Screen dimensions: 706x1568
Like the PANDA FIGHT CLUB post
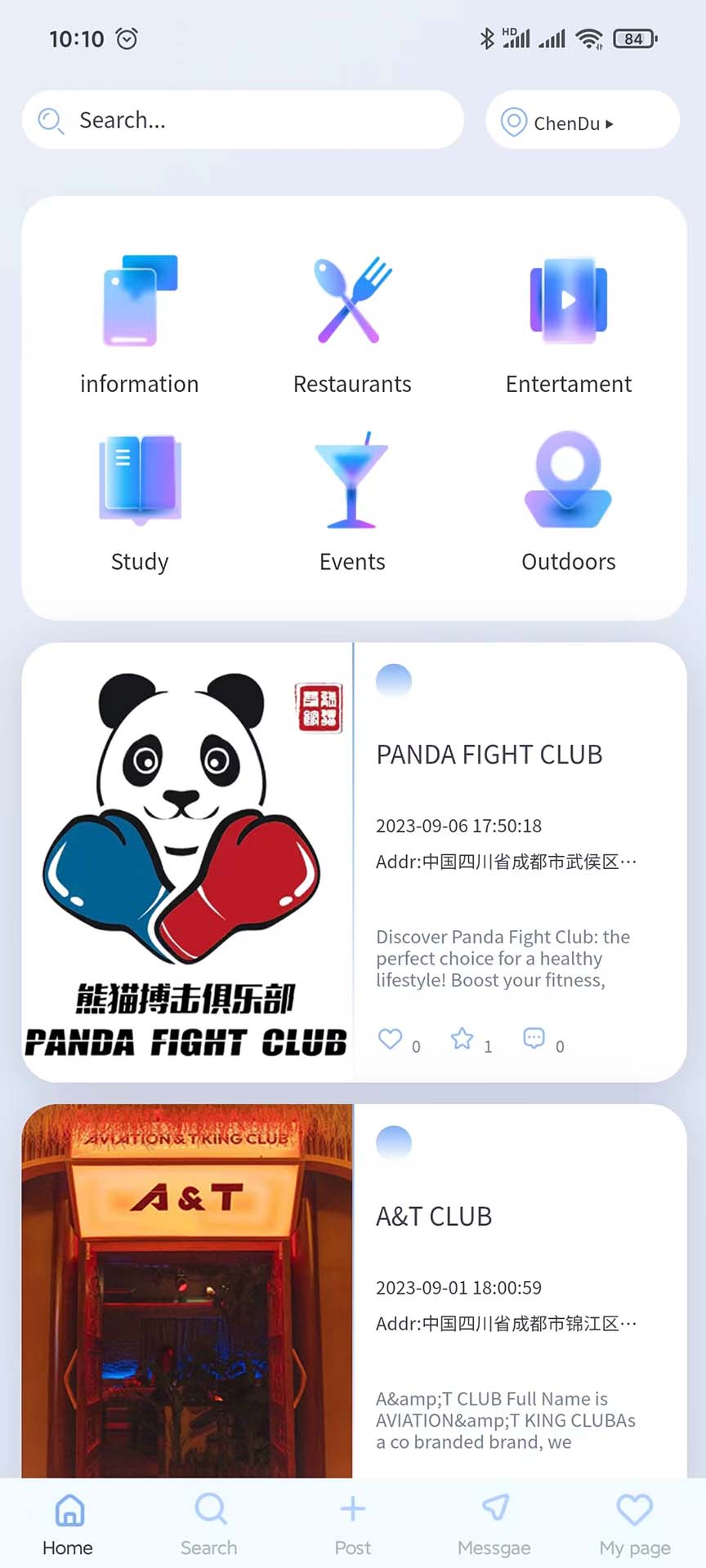tap(391, 1039)
